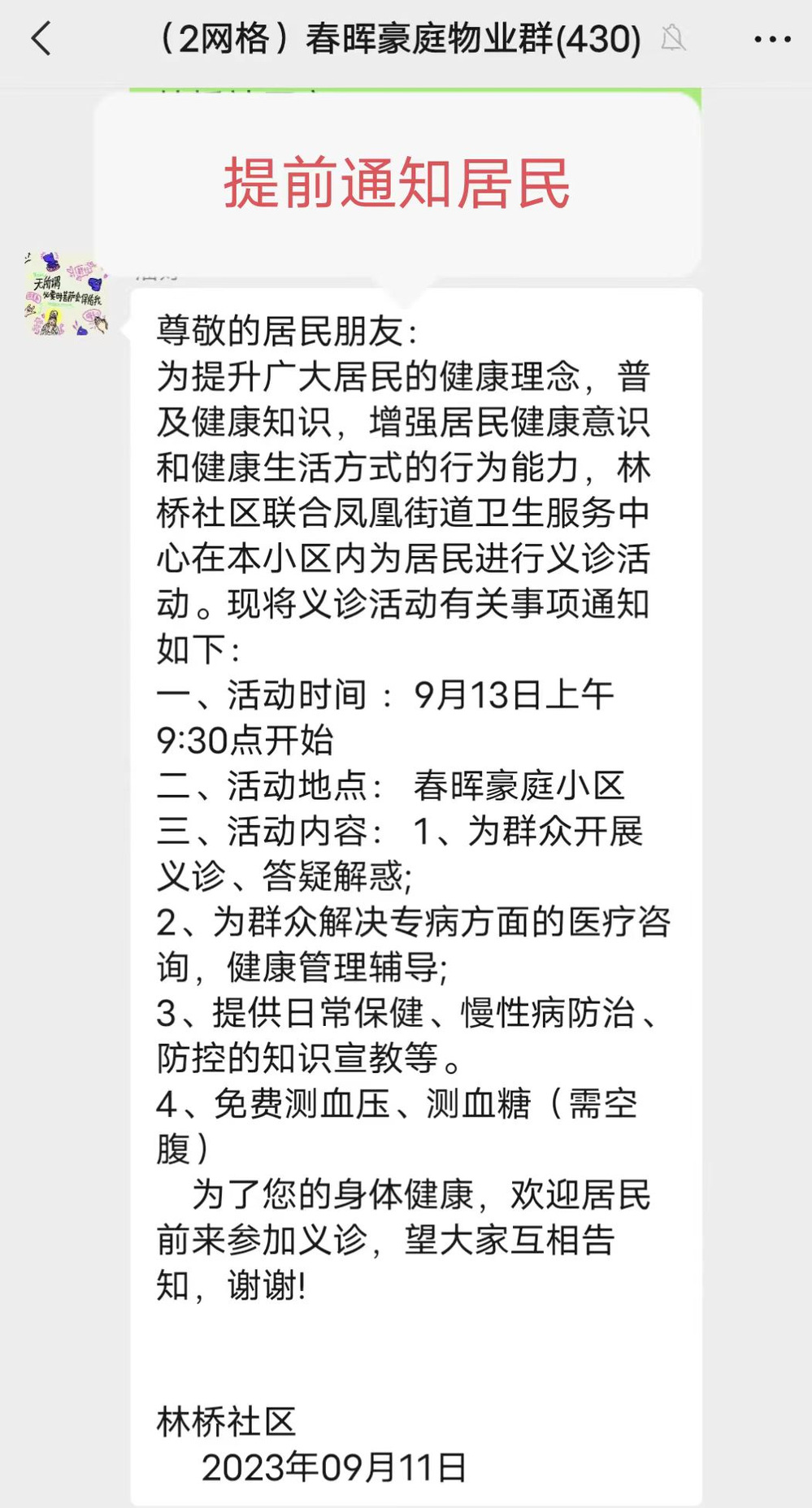Open the group chat's three-dot menu
812x1508 pixels.
pos(771,39)
